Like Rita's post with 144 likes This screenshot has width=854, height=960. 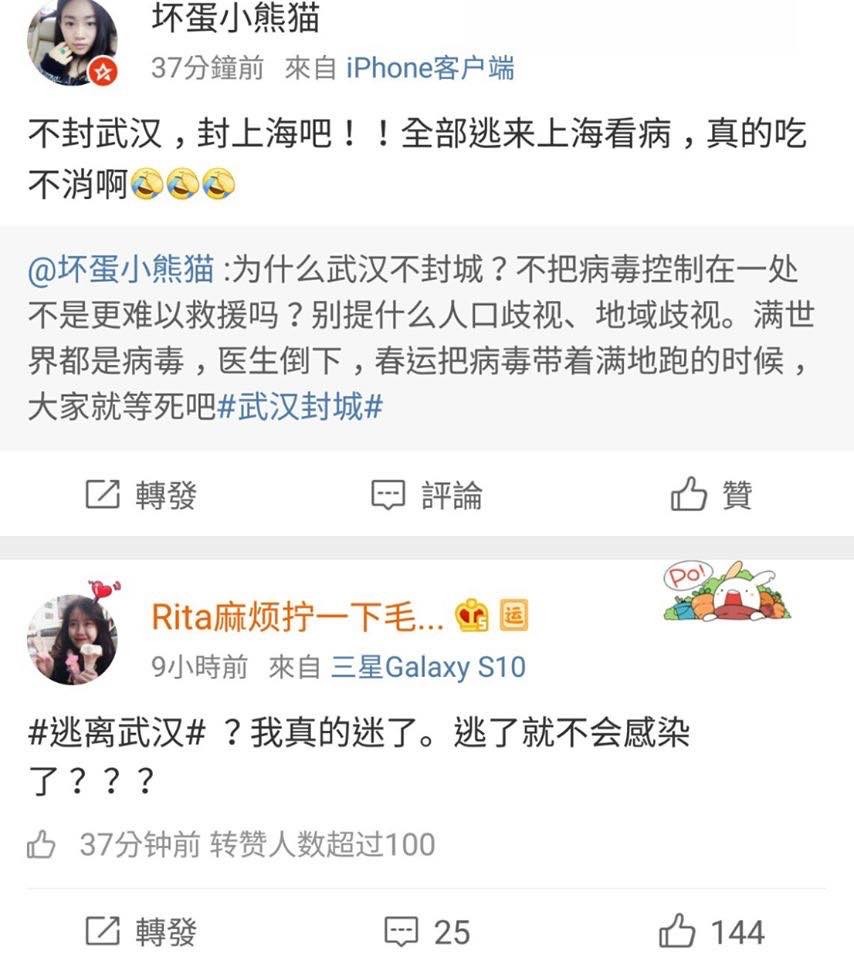pos(711,931)
